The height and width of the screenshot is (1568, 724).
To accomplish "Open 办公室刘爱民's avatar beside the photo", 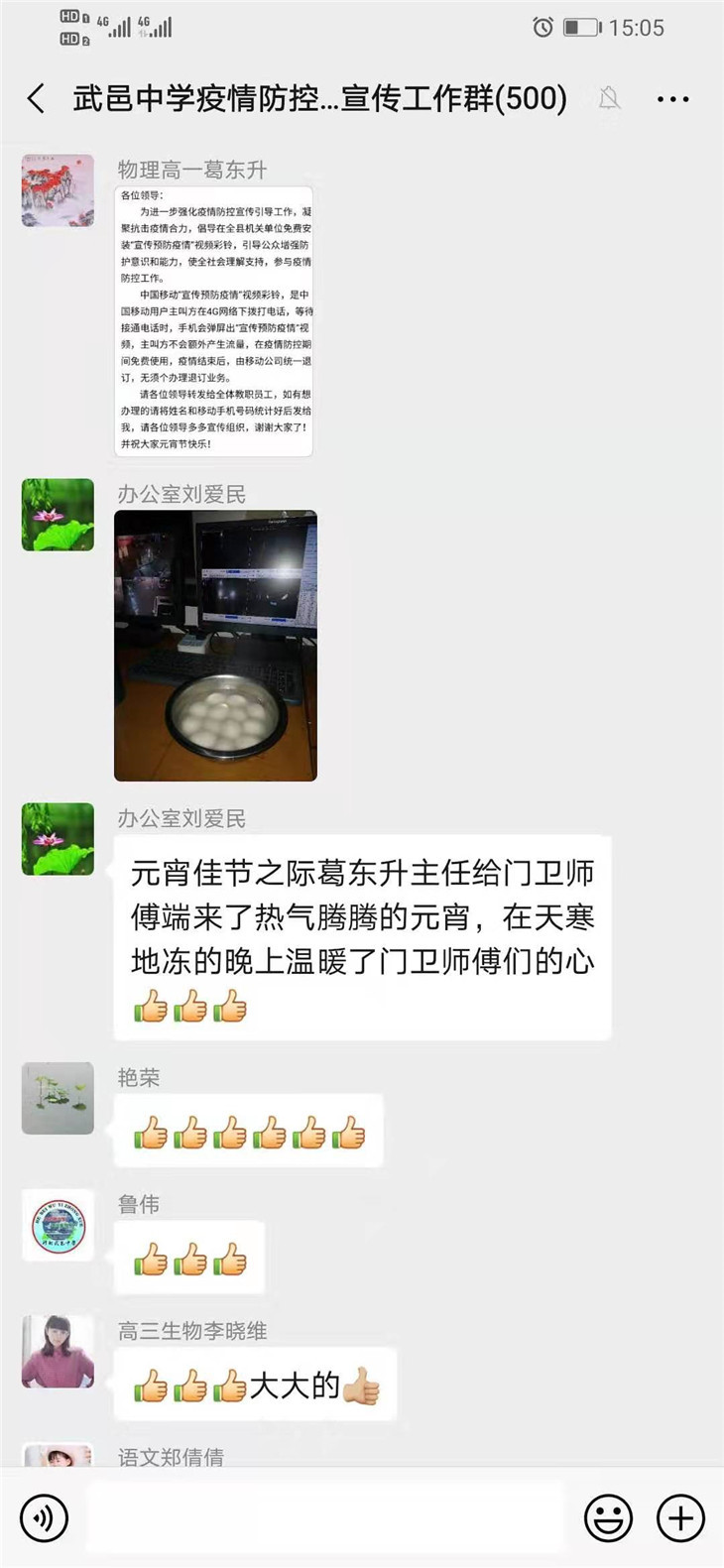I will [58, 515].
